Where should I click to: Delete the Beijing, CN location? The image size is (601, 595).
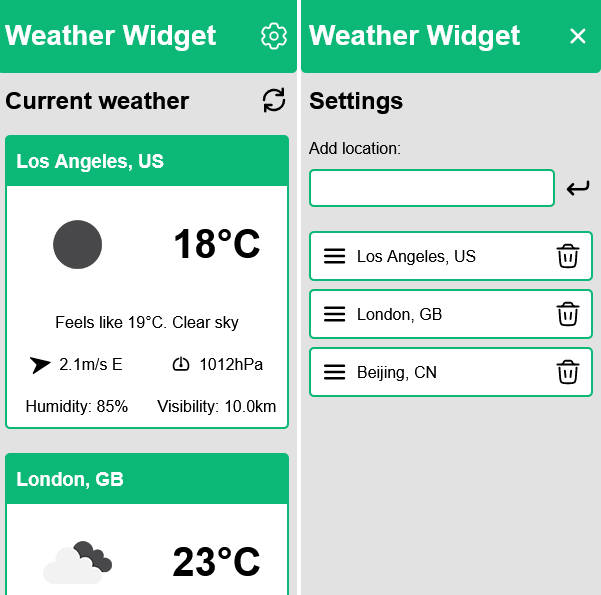[567, 372]
